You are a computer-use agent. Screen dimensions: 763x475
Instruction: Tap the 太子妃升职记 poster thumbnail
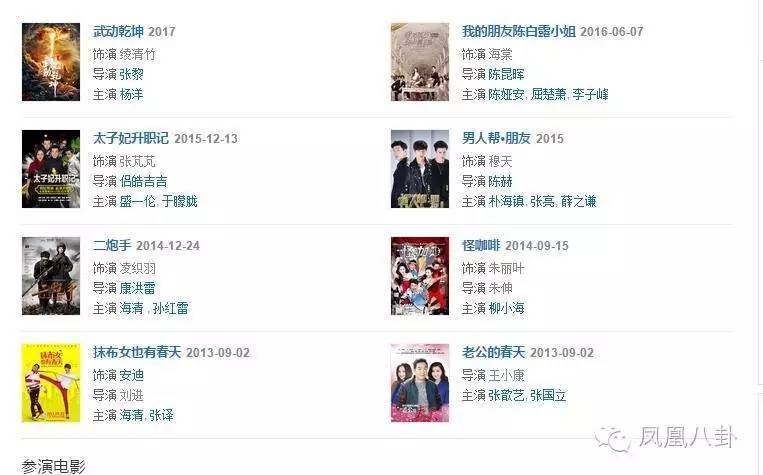tap(51, 168)
